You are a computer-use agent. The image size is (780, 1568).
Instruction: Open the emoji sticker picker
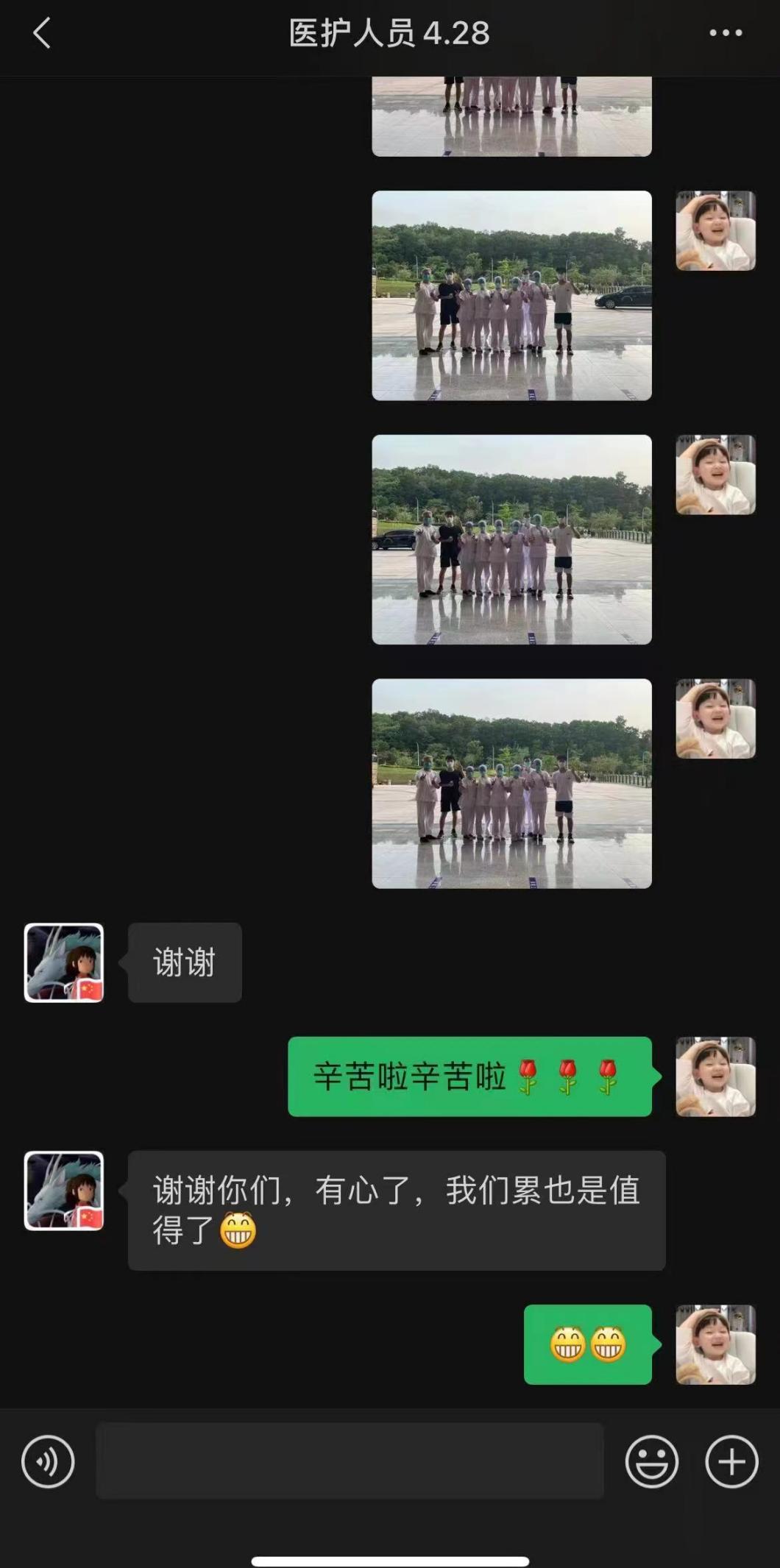point(651,1461)
